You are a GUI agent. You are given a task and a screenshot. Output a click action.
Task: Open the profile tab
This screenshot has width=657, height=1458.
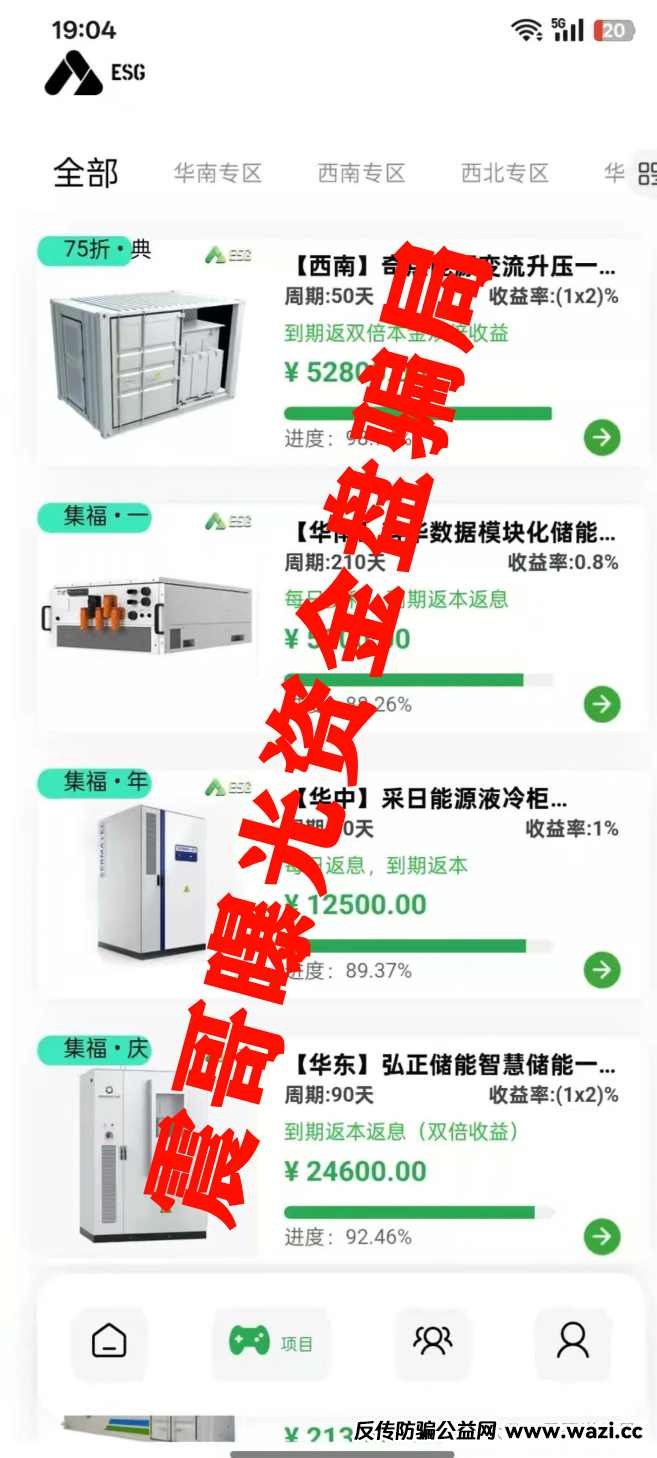[573, 1340]
